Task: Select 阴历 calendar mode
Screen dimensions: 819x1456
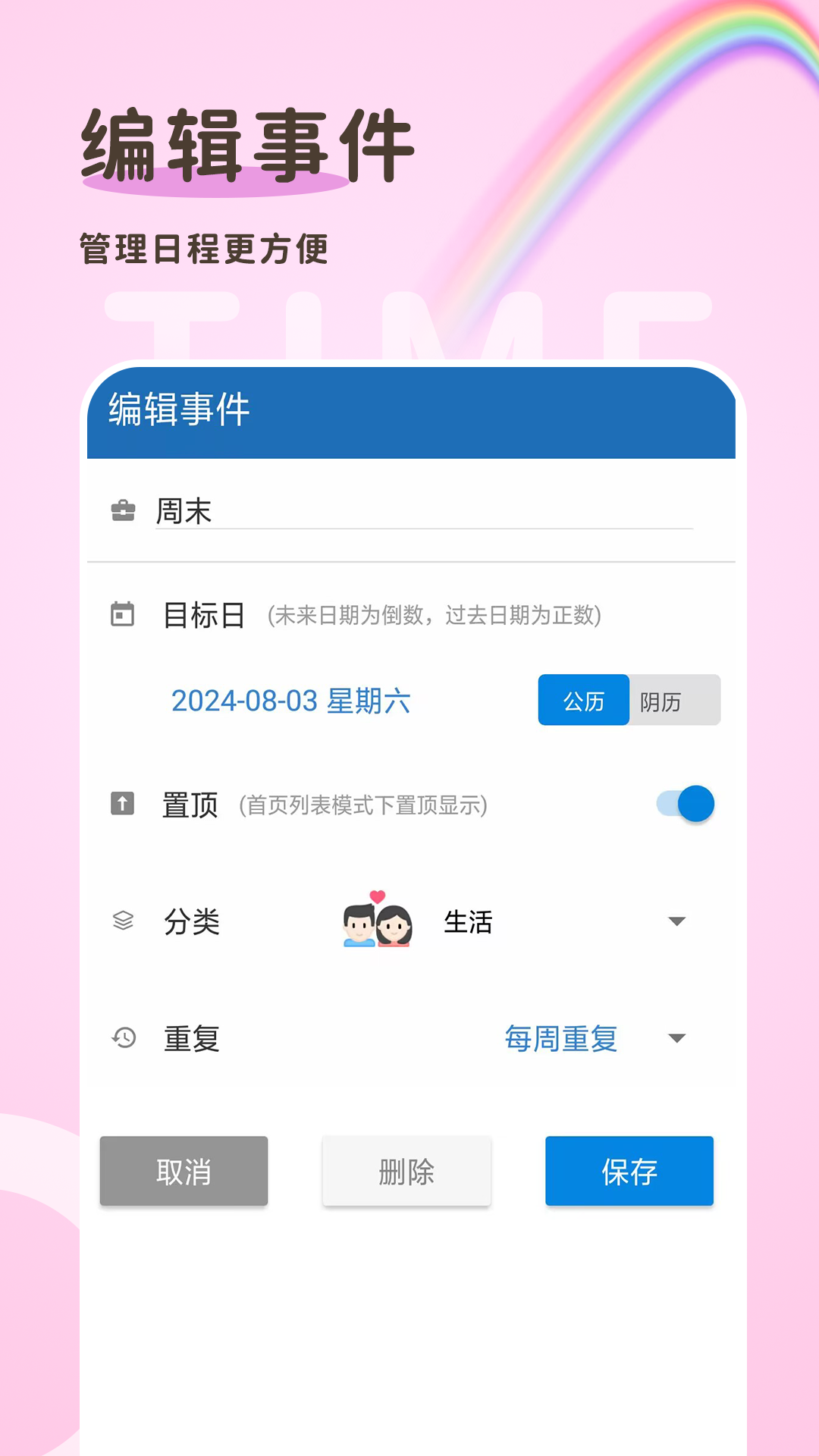Action: (x=673, y=701)
